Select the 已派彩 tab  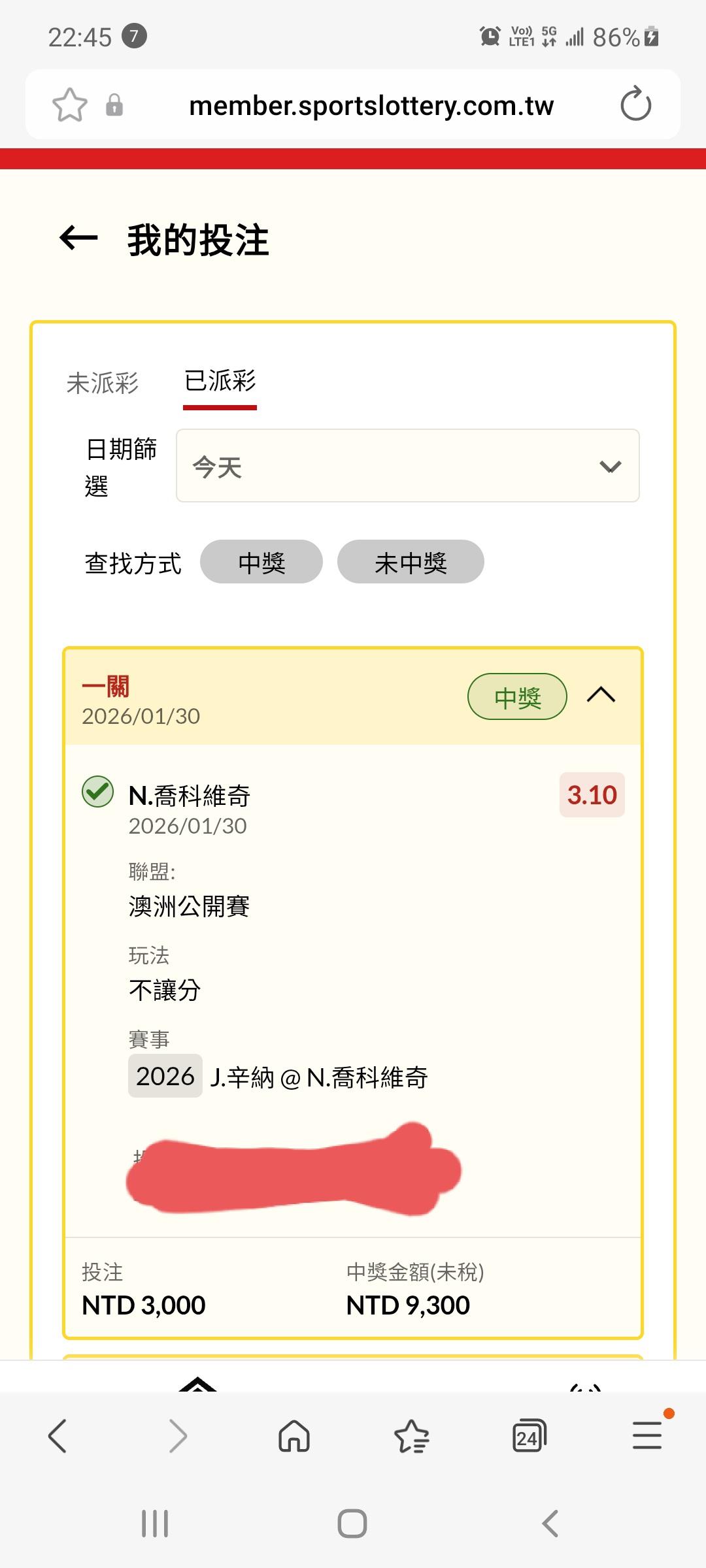[220, 382]
